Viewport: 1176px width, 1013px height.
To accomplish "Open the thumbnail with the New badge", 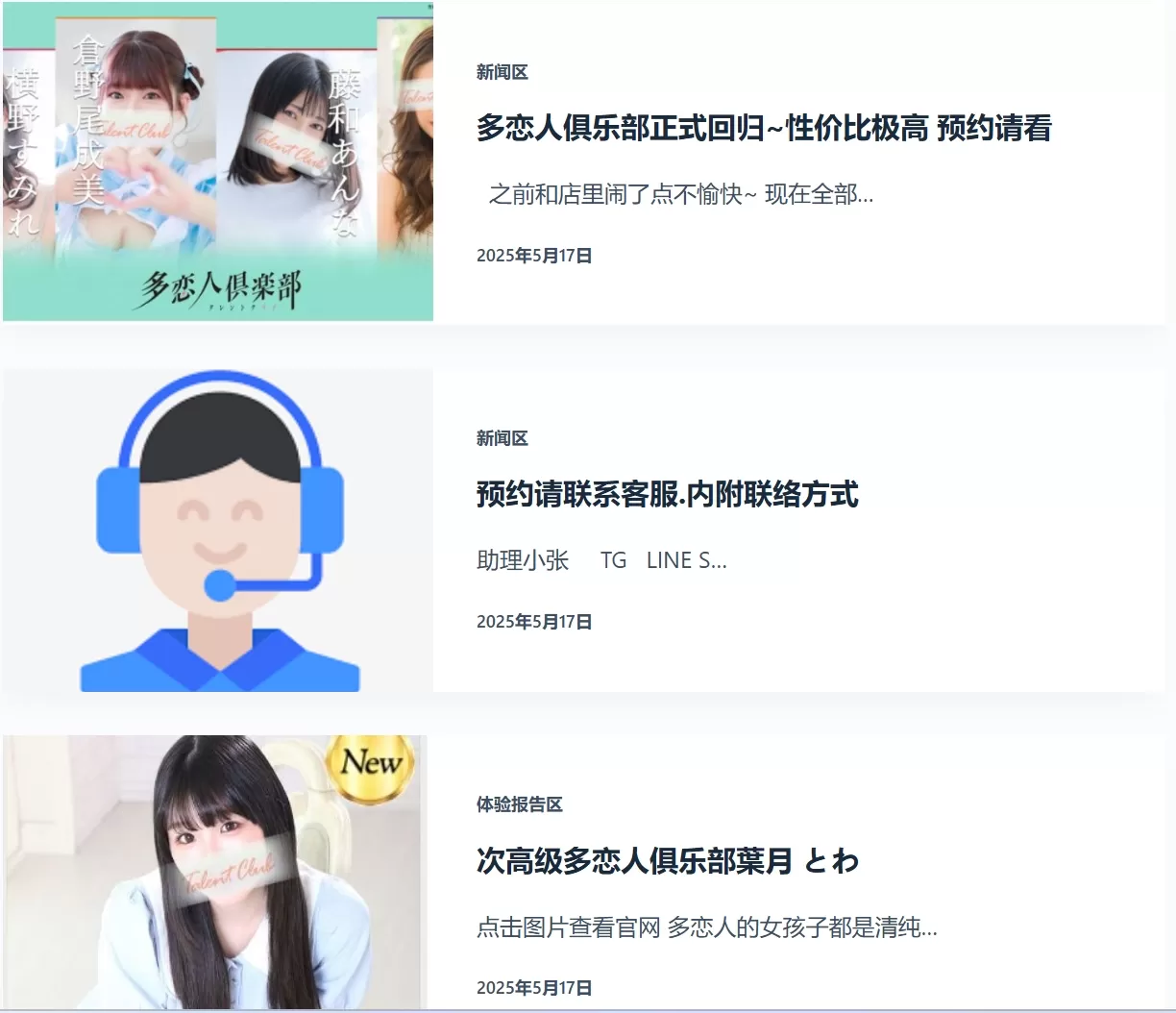I will click(214, 872).
